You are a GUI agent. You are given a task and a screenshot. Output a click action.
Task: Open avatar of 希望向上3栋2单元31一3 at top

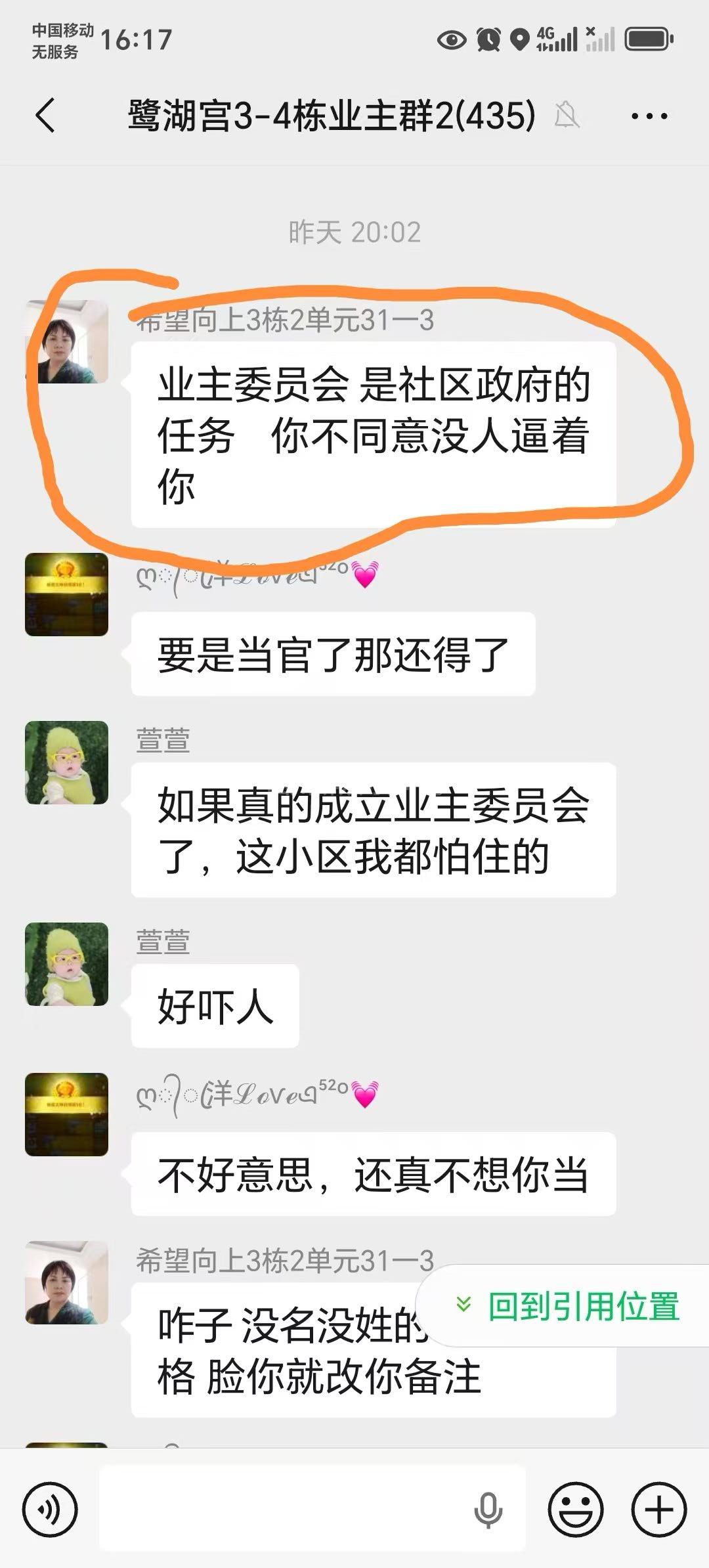coord(66,342)
